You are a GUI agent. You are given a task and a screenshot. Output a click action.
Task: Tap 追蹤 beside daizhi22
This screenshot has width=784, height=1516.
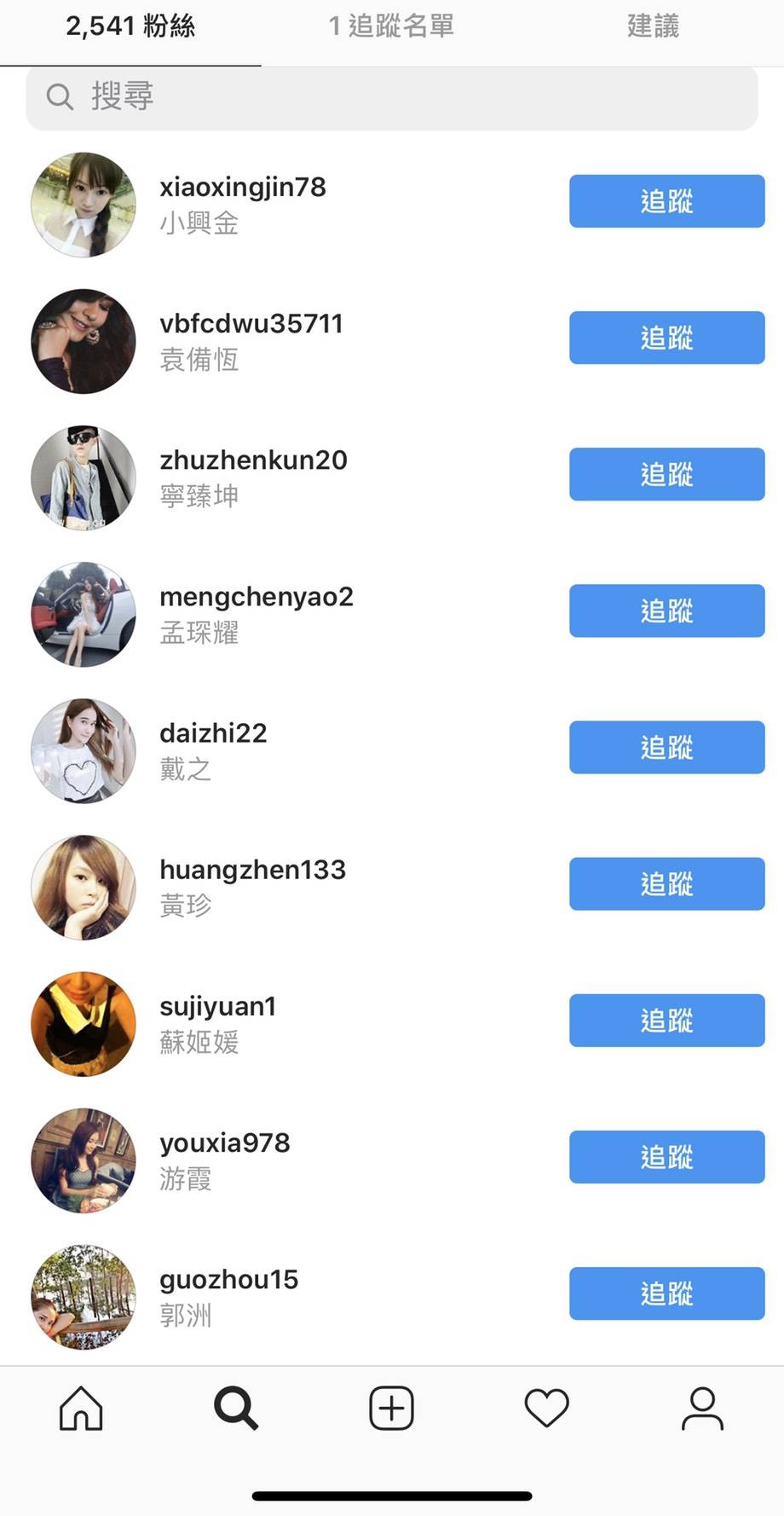tap(666, 747)
